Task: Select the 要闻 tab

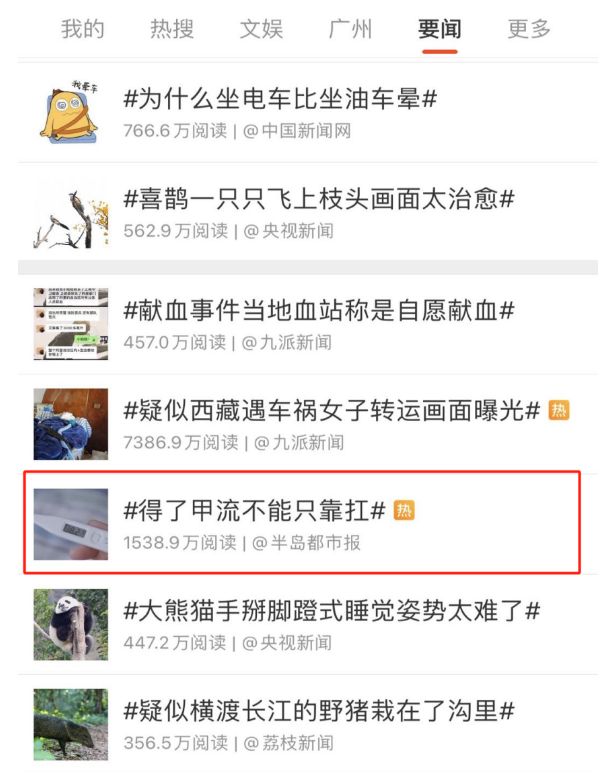Action: tap(440, 28)
